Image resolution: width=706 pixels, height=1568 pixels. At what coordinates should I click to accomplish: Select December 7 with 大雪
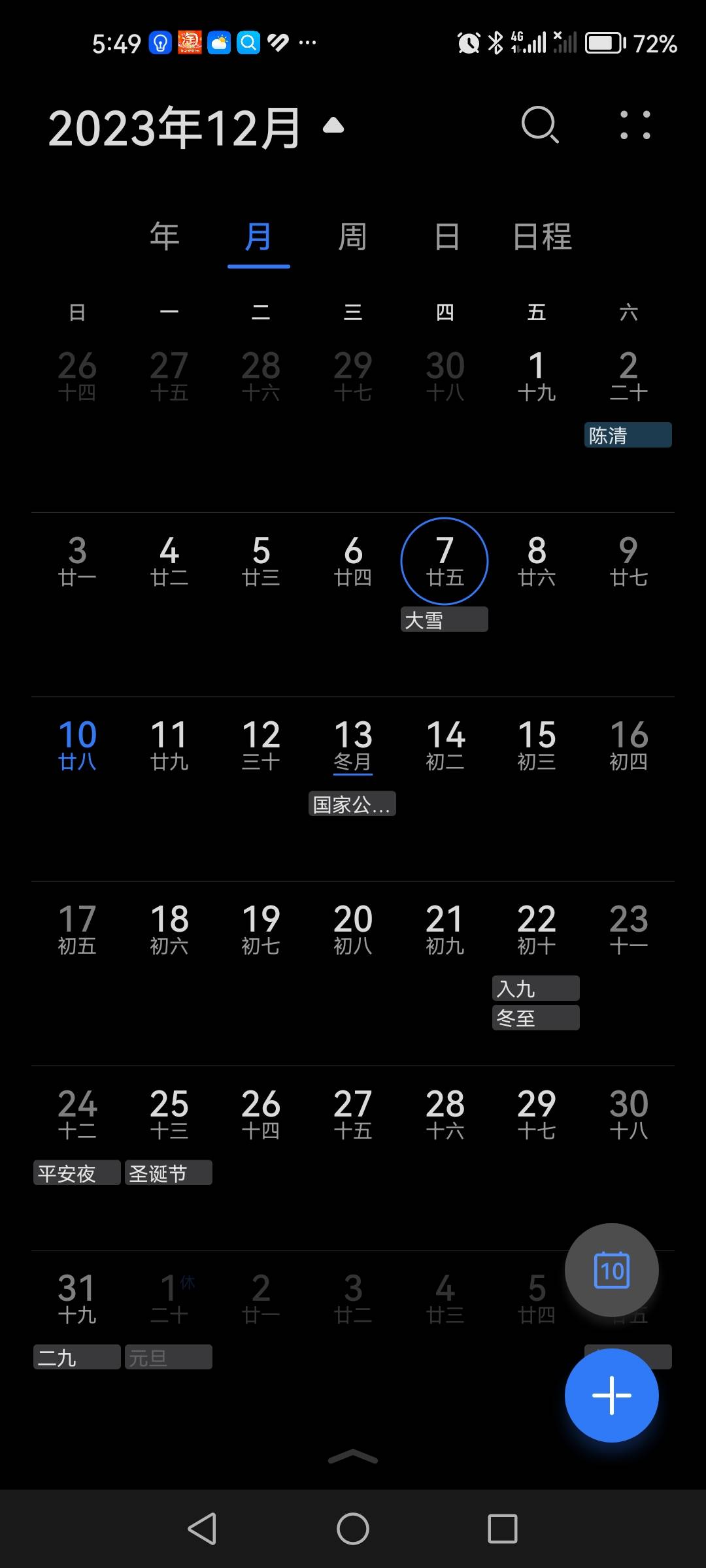click(x=445, y=561)
